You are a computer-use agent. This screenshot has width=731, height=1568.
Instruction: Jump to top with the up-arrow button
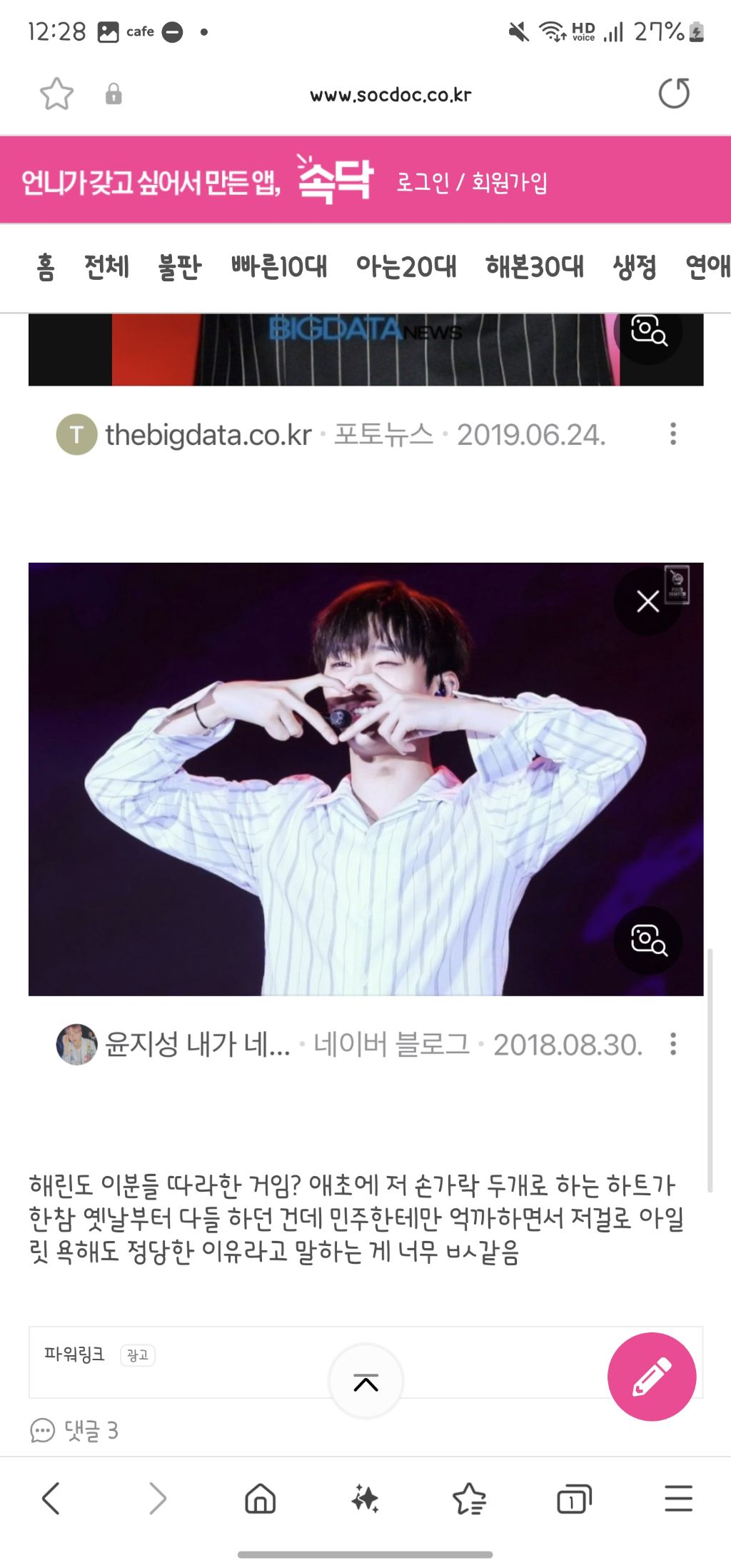tap(365, 1382)
